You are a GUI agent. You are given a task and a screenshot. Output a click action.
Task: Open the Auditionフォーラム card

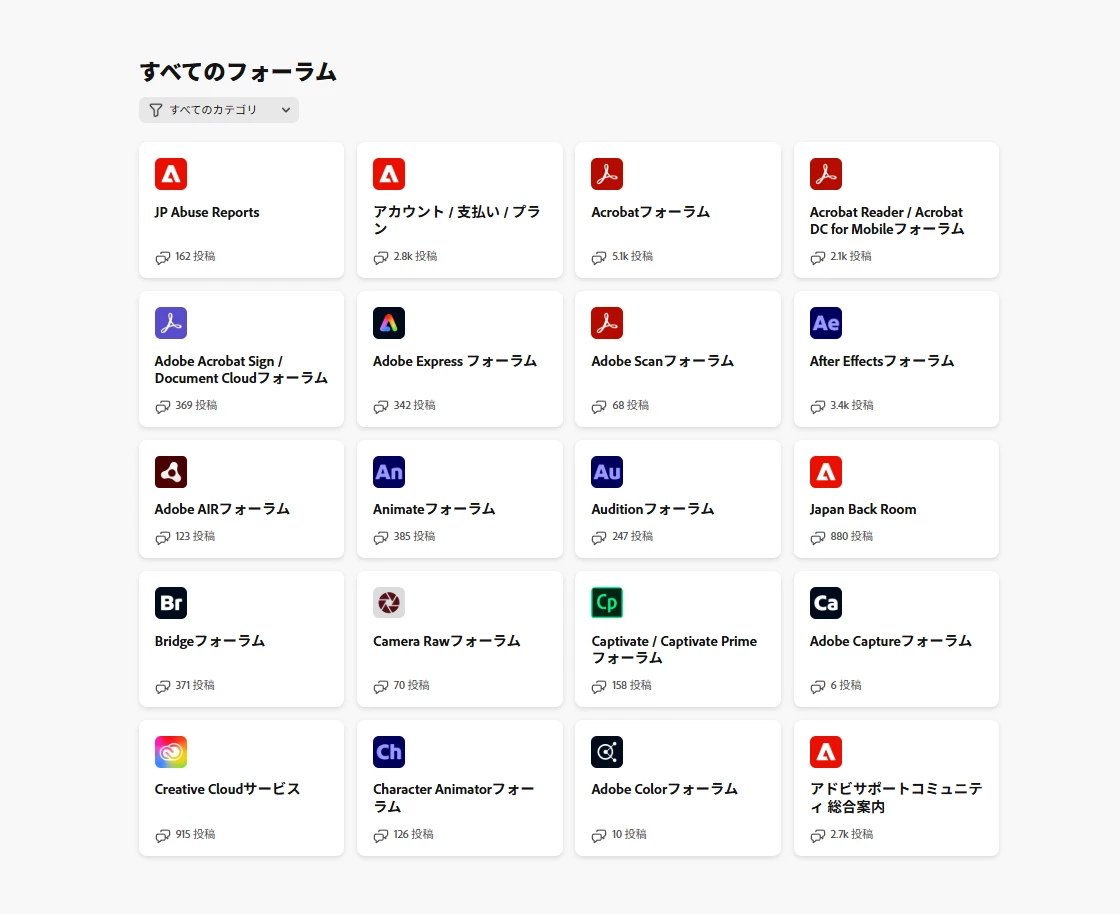pos(652,509)
